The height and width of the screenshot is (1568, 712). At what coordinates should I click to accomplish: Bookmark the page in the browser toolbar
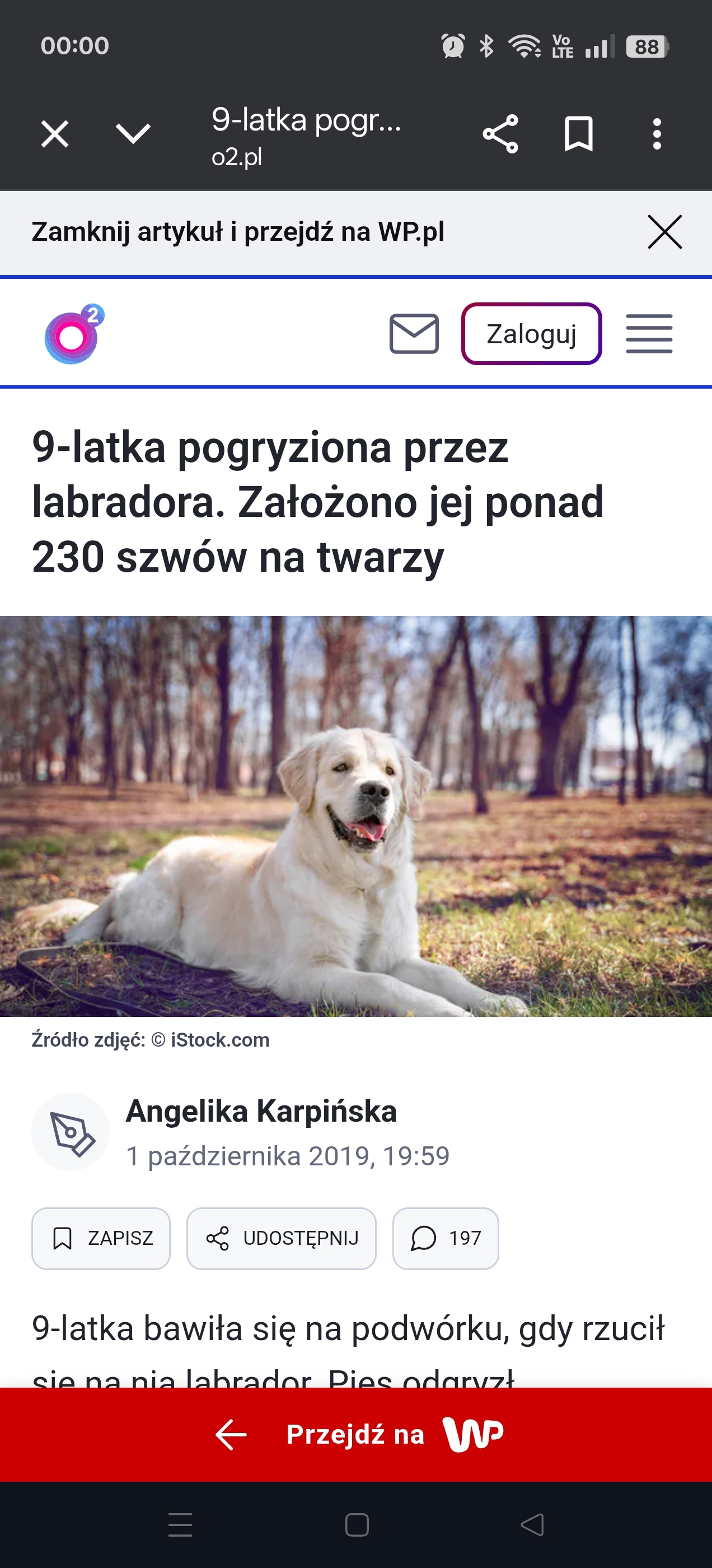(578, 134)
